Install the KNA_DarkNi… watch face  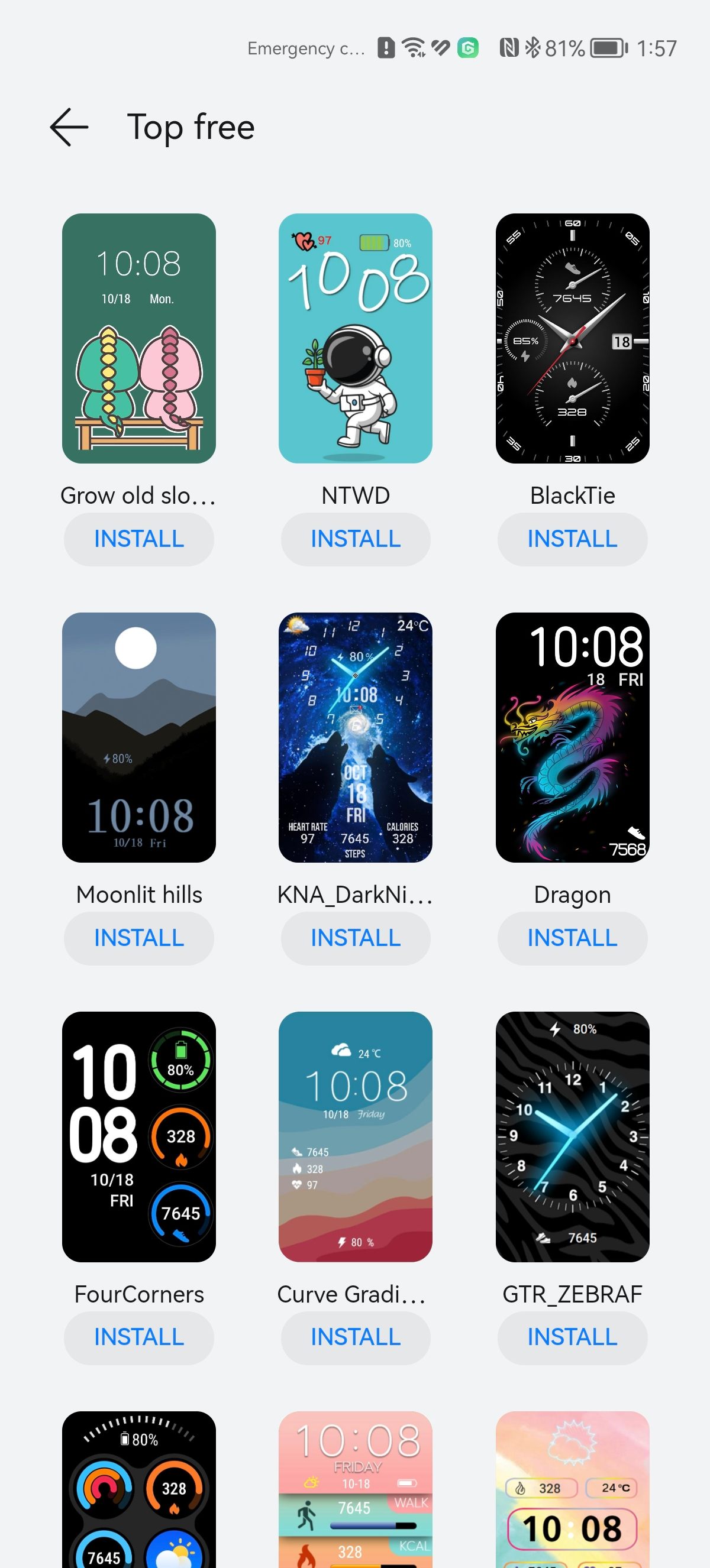coord(356,938)
